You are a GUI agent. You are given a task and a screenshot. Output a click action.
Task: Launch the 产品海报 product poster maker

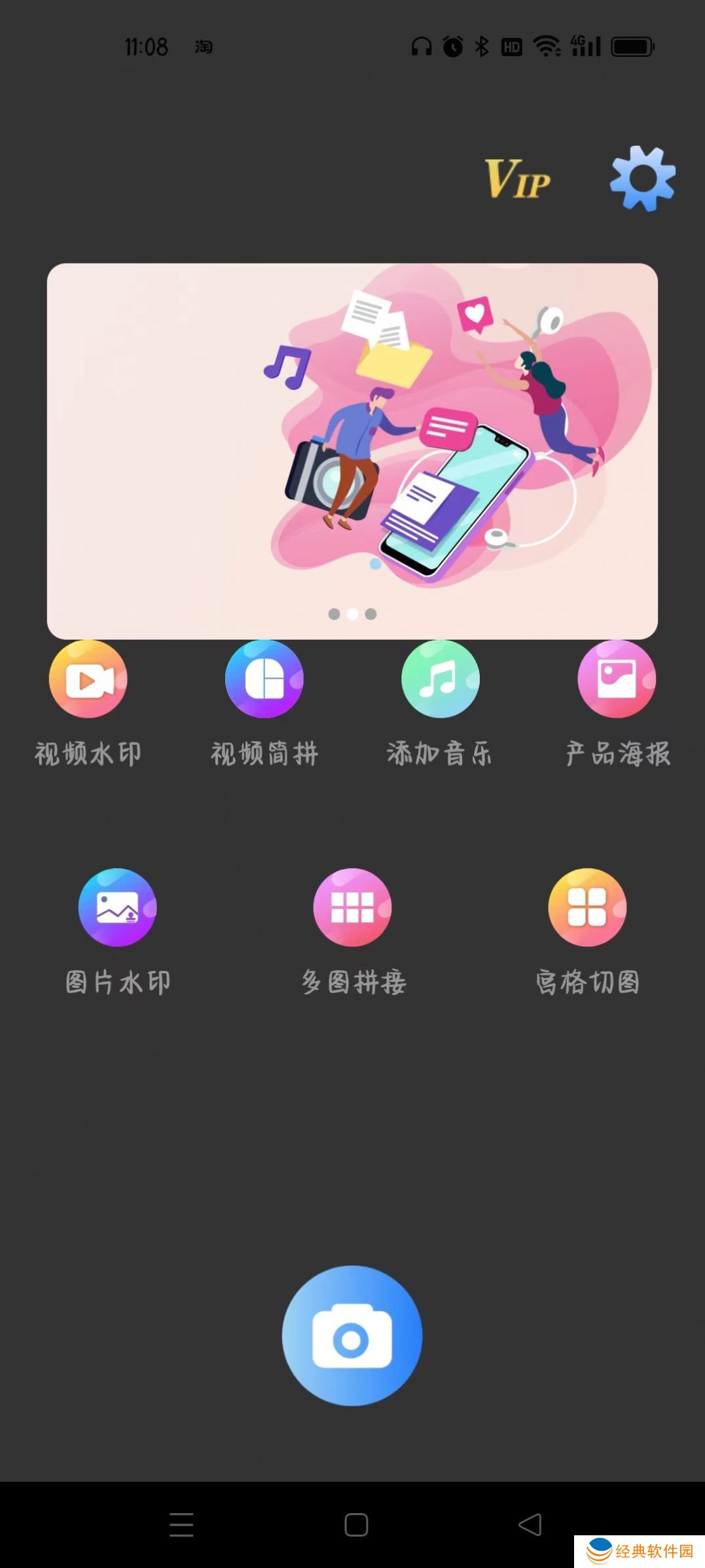pos(617,679)
